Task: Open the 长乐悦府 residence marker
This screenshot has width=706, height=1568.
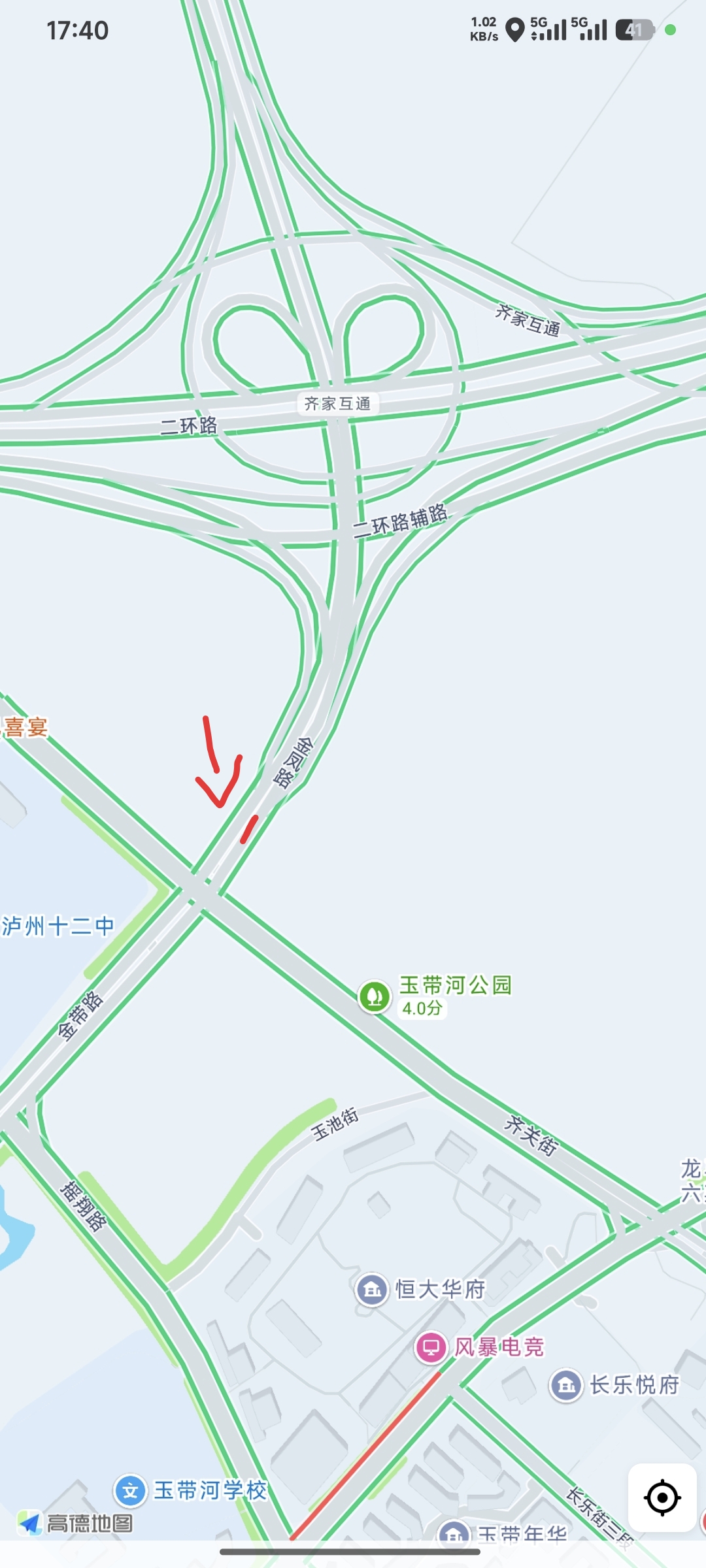Action: click(x=566, y=1385)
